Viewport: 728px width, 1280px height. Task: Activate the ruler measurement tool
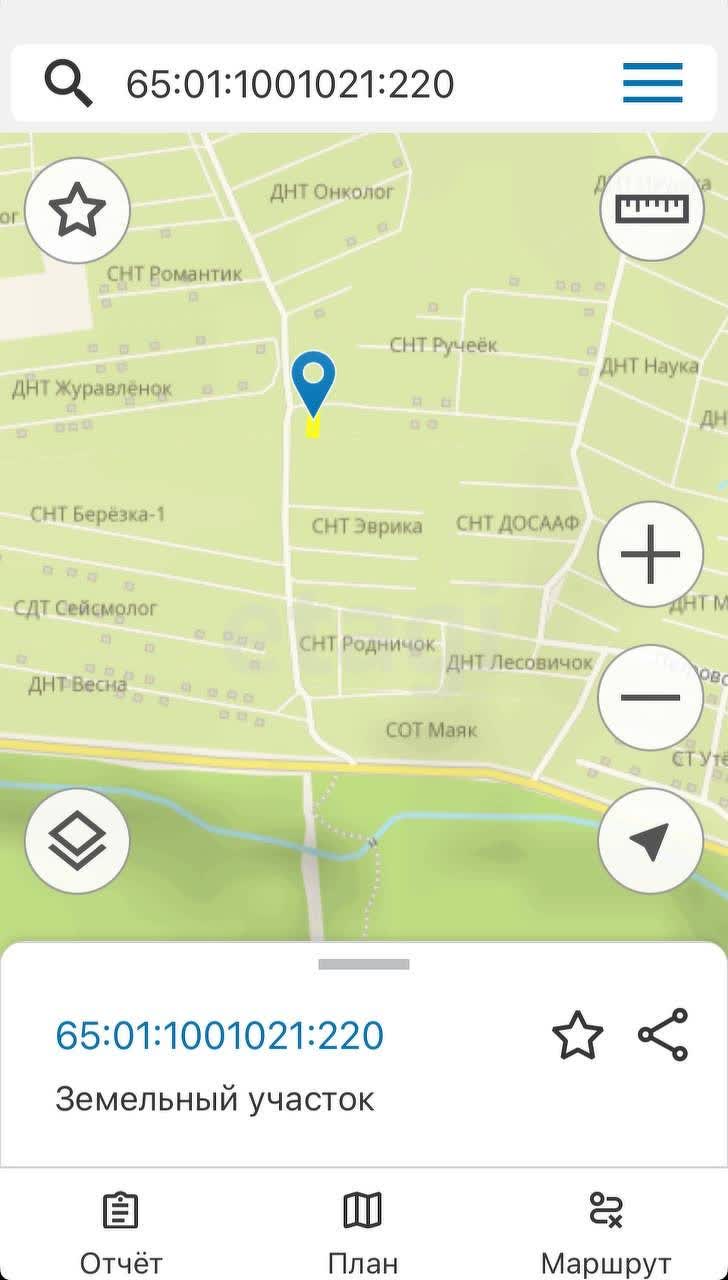(x=651, y=209)
